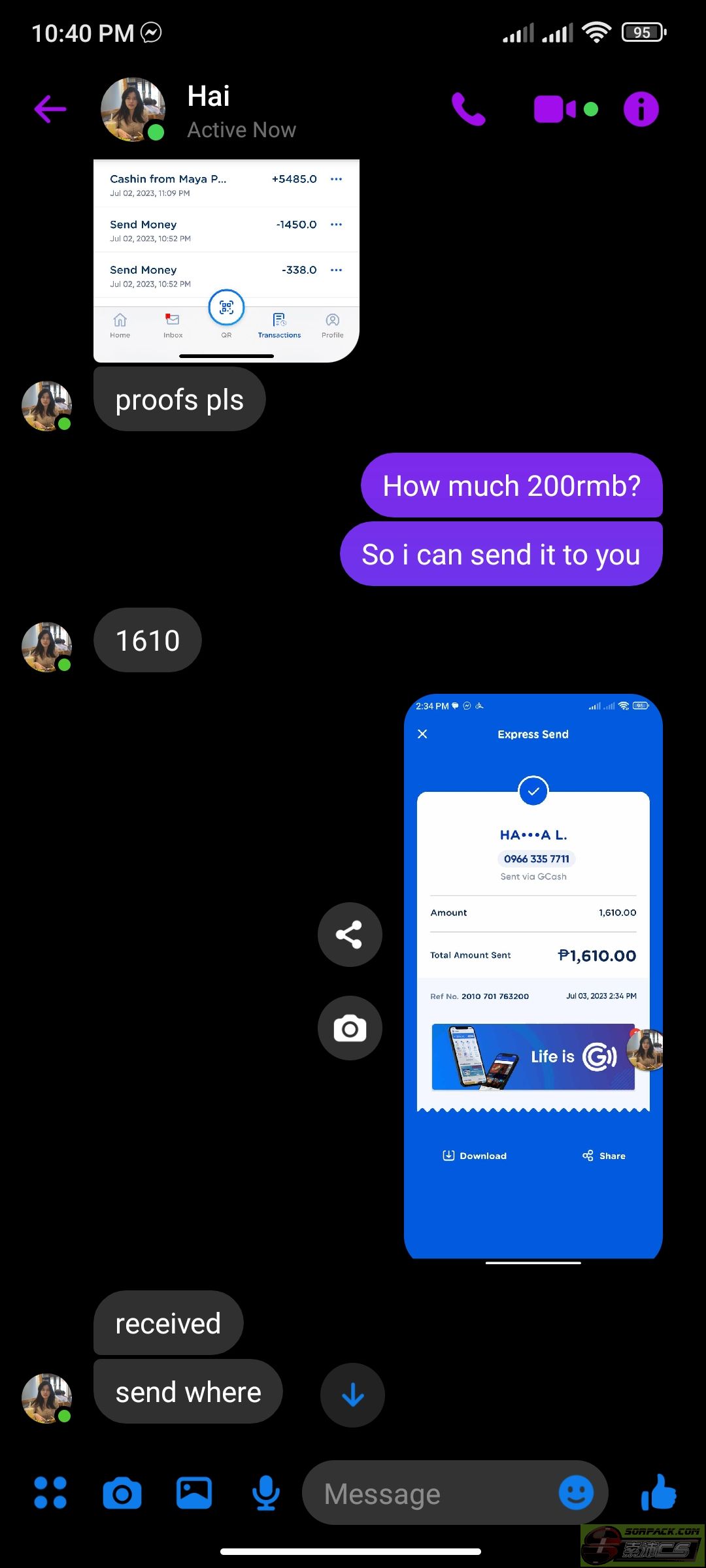Viewport: 706px width, 1568px height.
Task: Open conversation info for Hai
Action: (641, 109)
